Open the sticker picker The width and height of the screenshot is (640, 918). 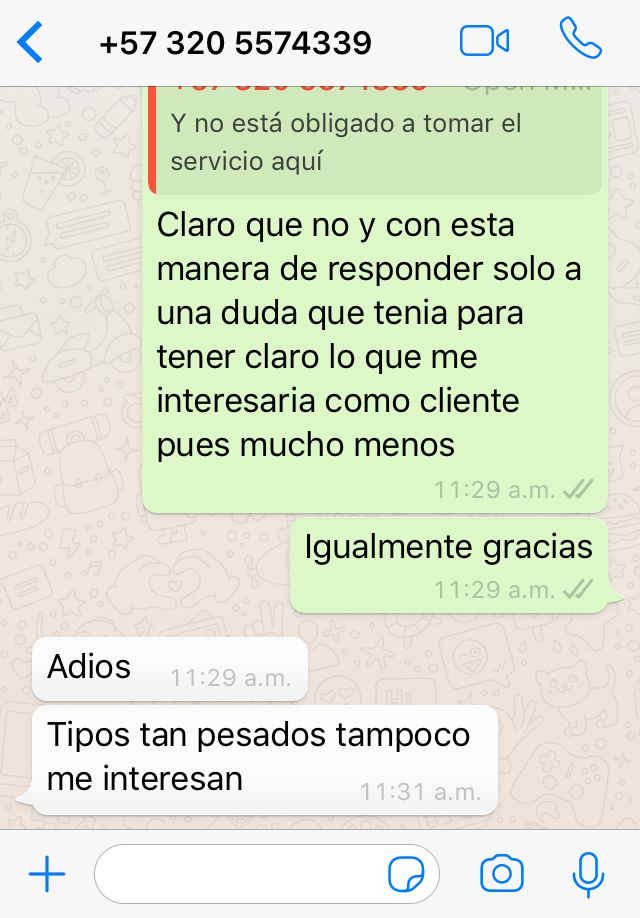pyautogui.click(x=406, y=875)
